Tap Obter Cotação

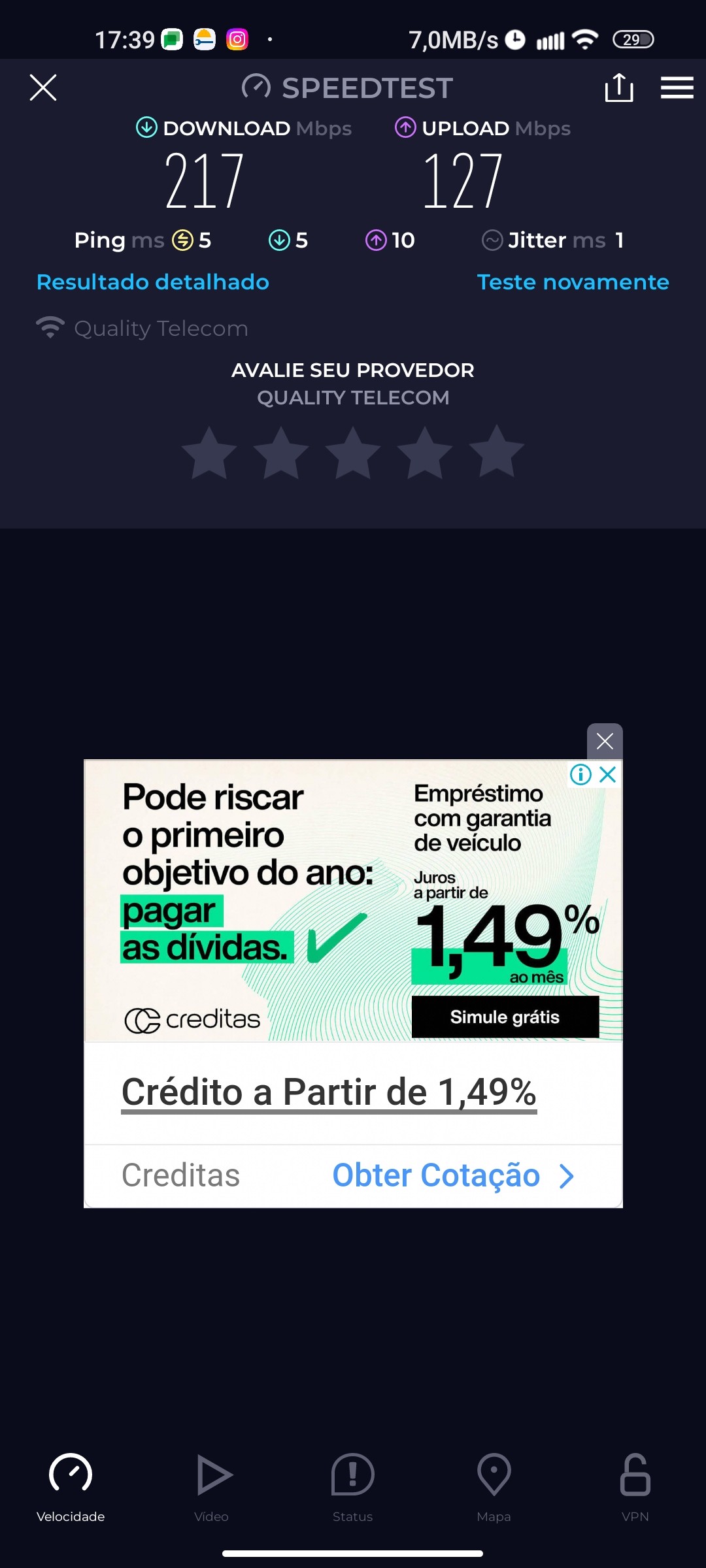(452, 1176)
